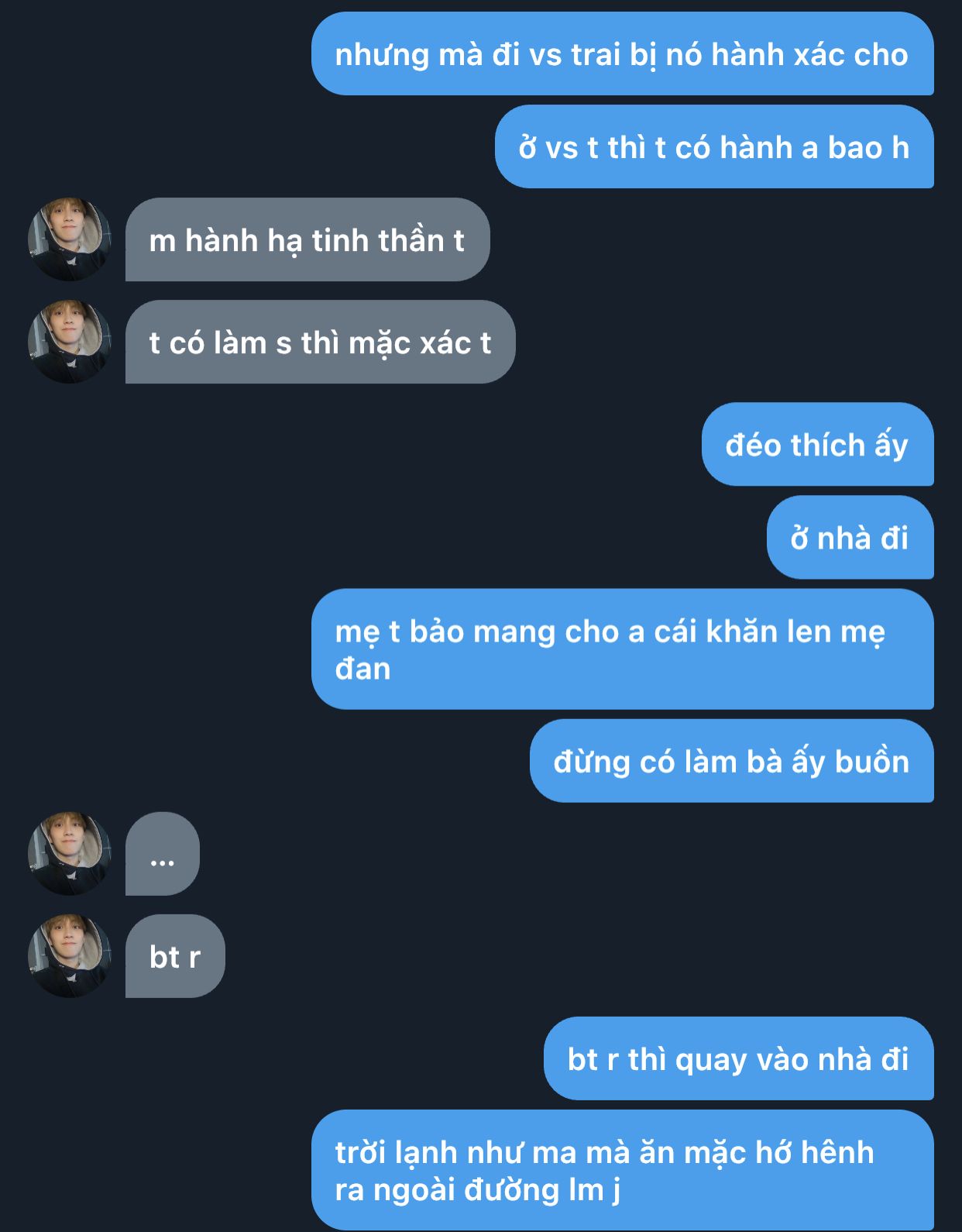This screenshot has height=1232, width=962.
Task: Tap the avatar beside "bt r" message
Action: tap(69, 955)
